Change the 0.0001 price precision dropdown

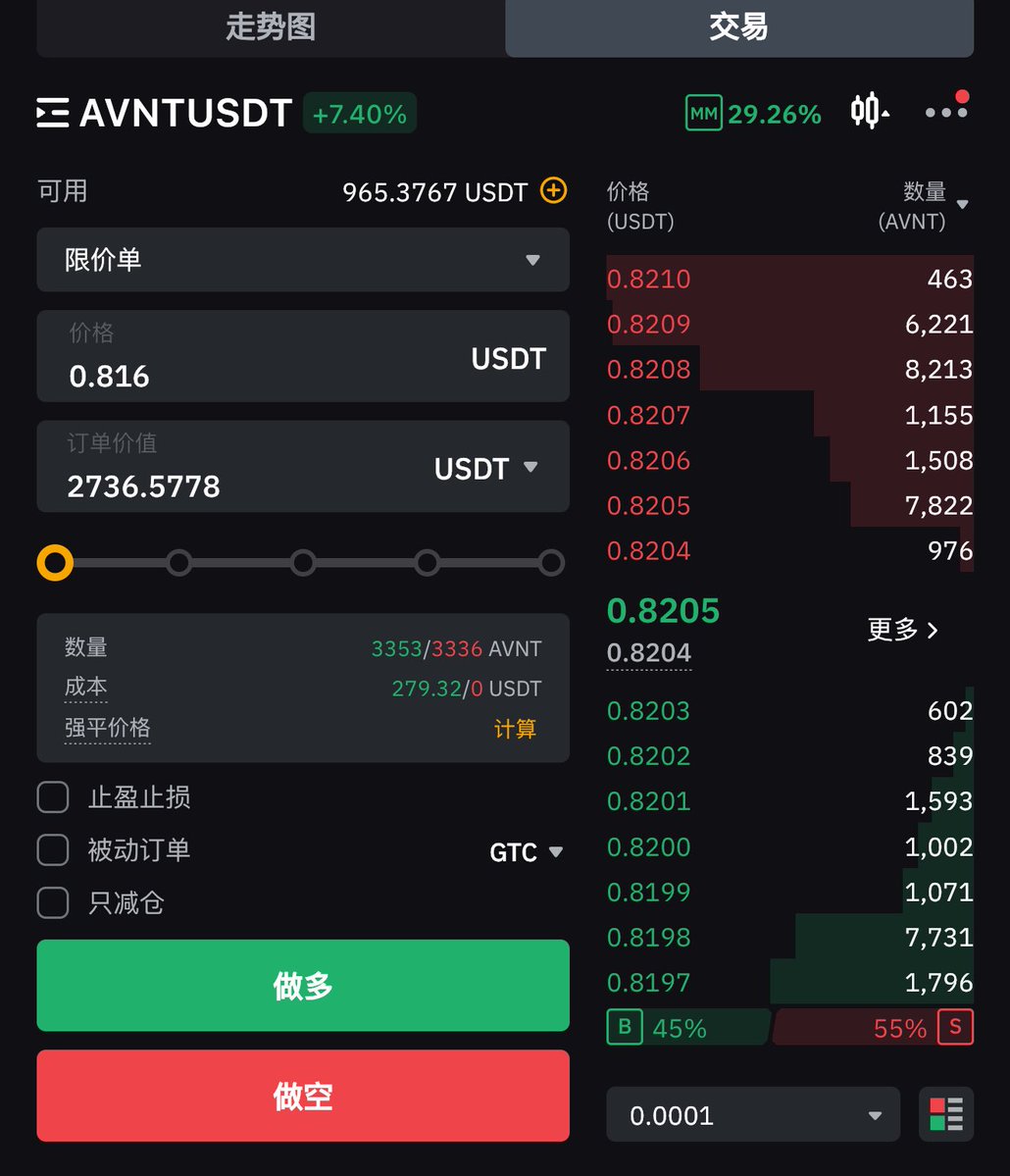coord(753,1115)
